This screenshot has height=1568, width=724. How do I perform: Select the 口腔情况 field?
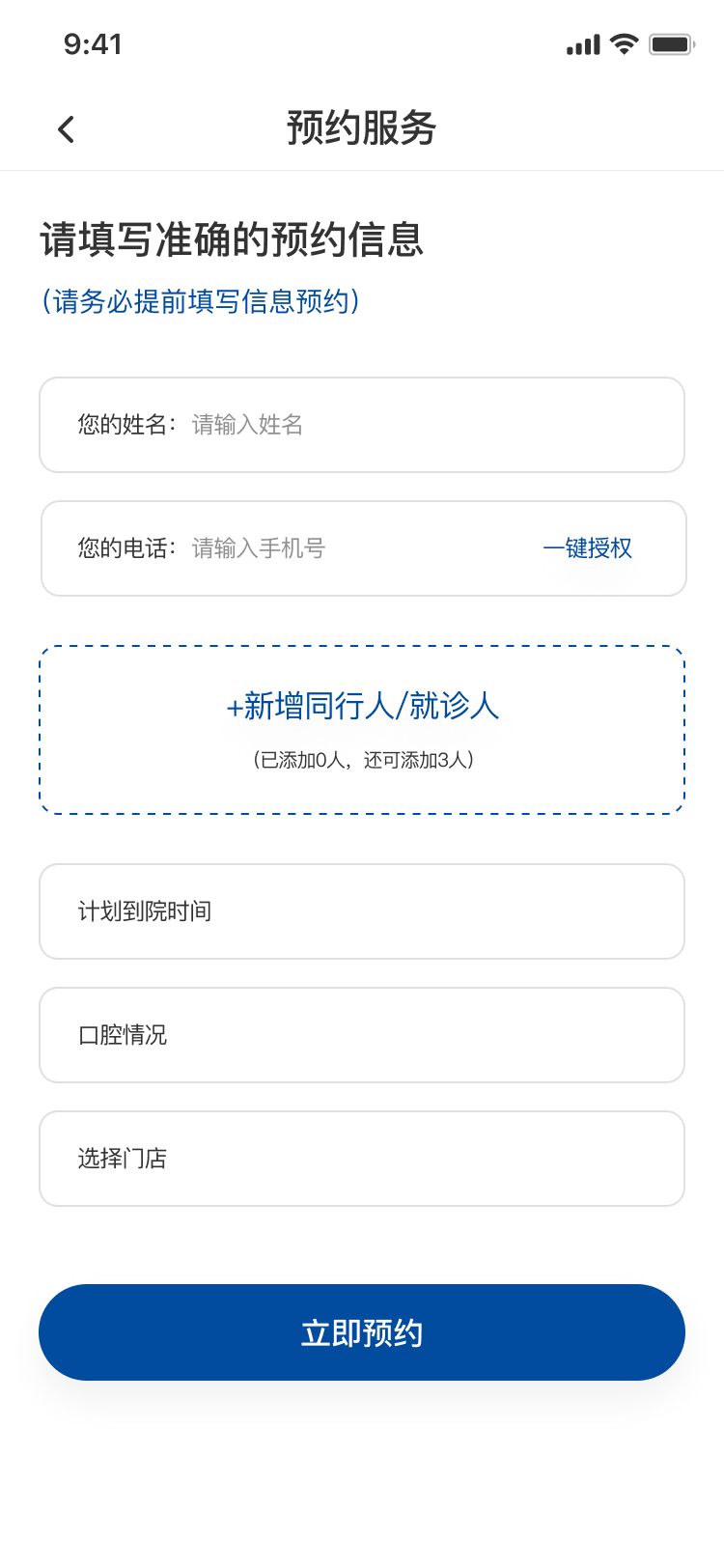pos(362,1035)
